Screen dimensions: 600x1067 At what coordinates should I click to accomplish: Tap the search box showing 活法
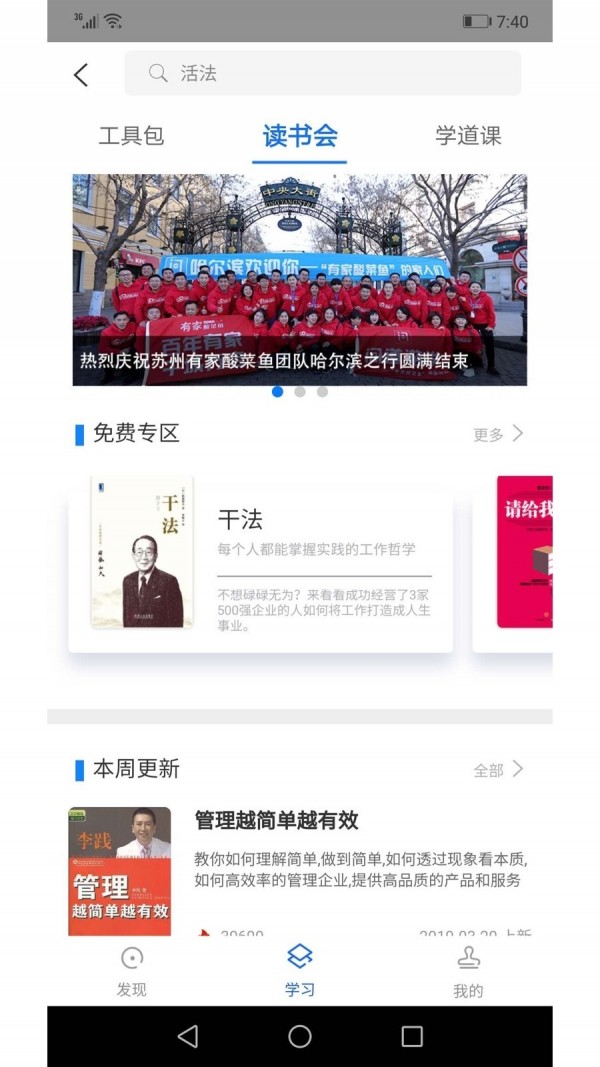(322, 73)
